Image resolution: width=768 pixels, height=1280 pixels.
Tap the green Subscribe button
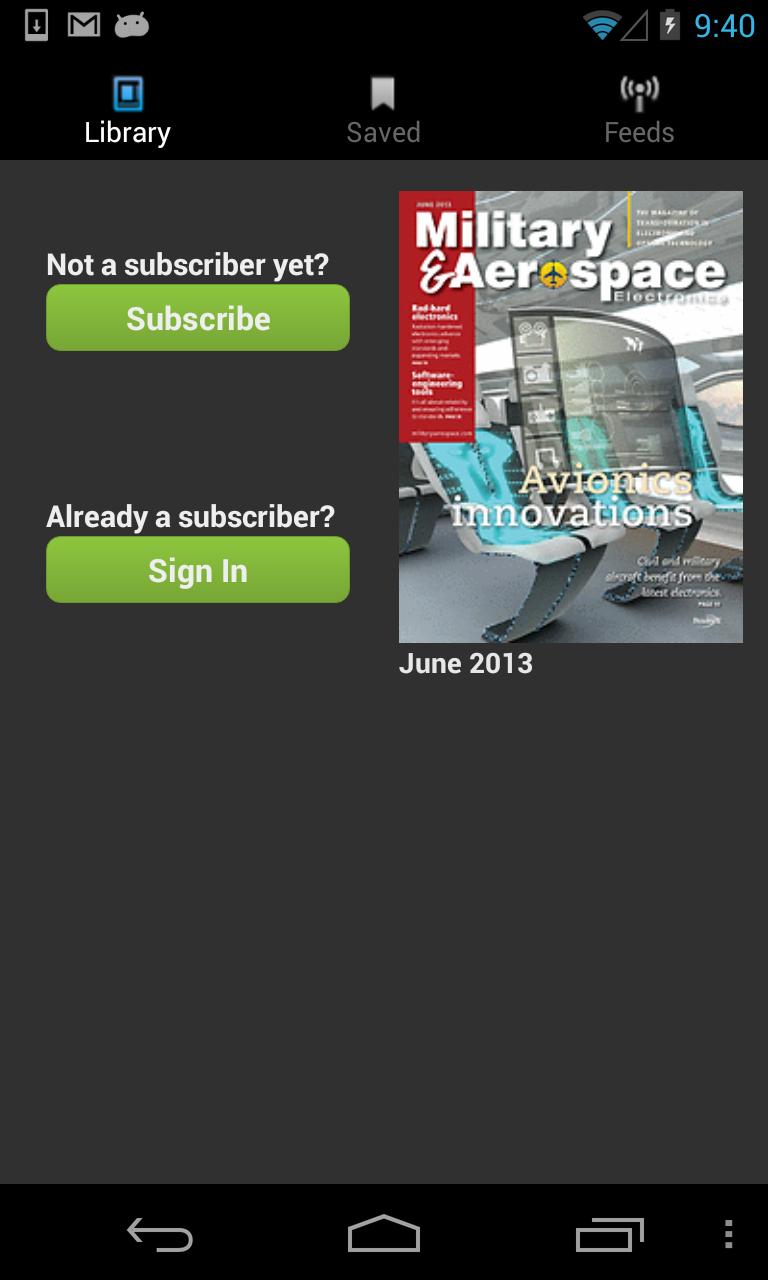tap(198, 318)
